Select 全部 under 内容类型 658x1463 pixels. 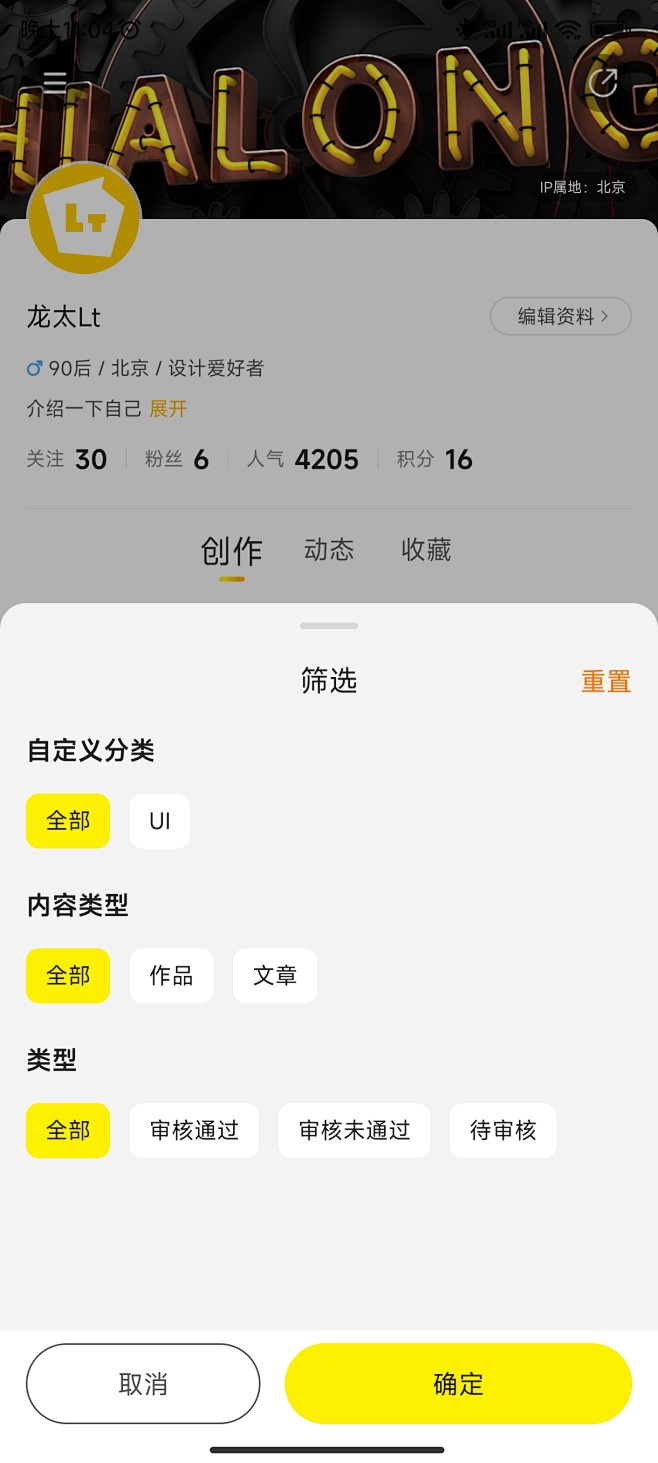click(68, 976)
